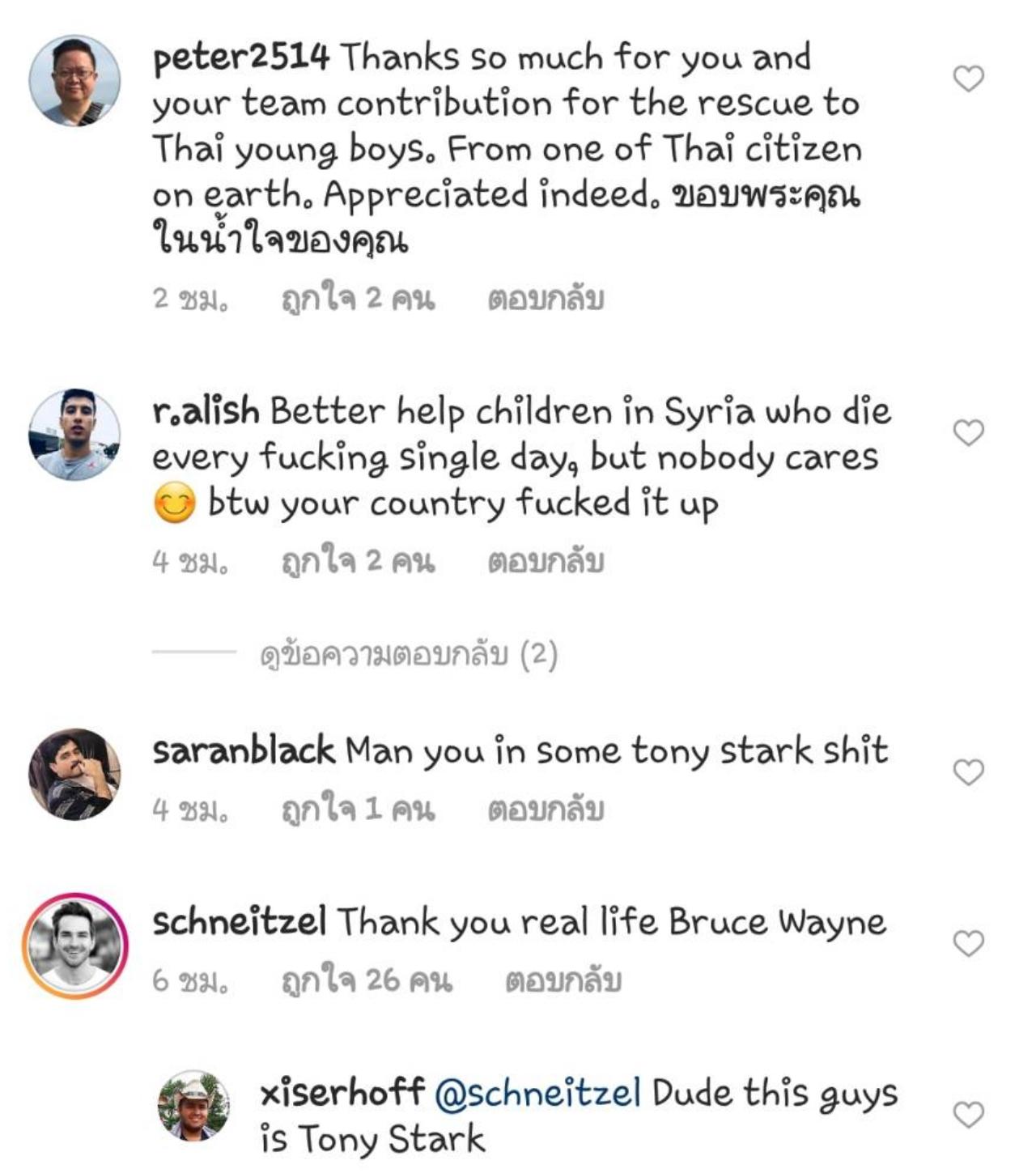
Task: Open the @schneitzel mention link
Action: click(x=538, y=1094)
